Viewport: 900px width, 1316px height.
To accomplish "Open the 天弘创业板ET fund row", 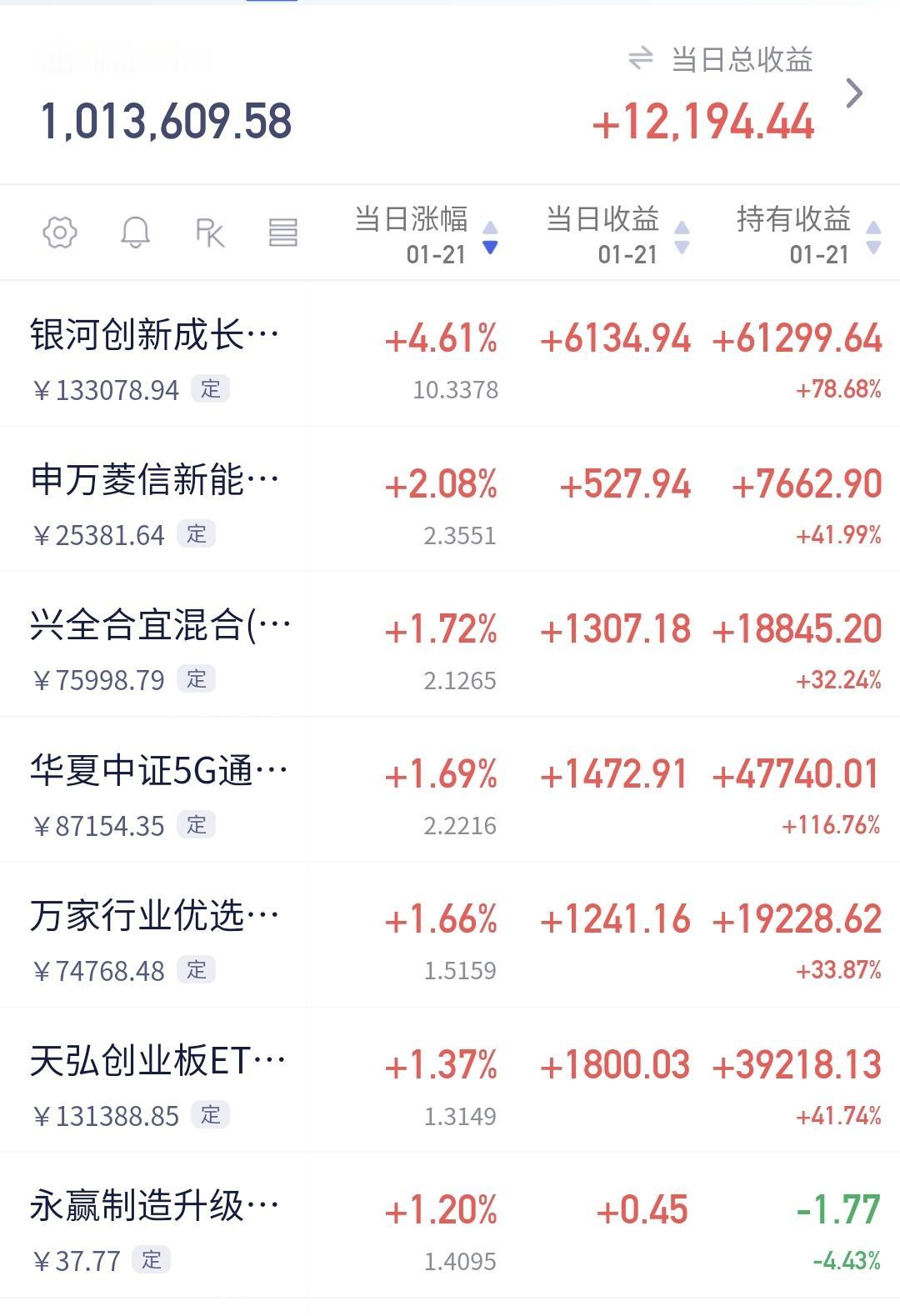I will click(450, 1080).
